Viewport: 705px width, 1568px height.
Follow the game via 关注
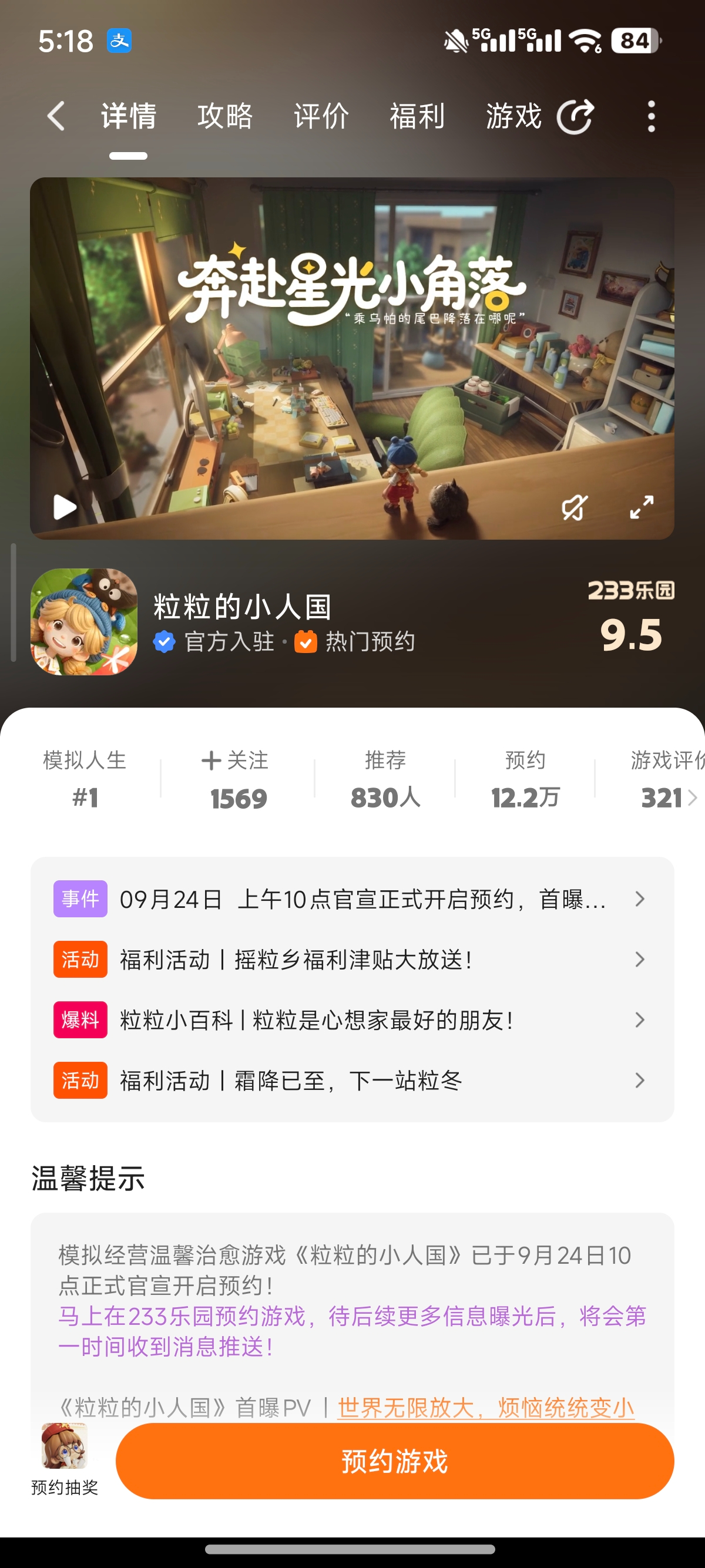[x=236, y=761]
